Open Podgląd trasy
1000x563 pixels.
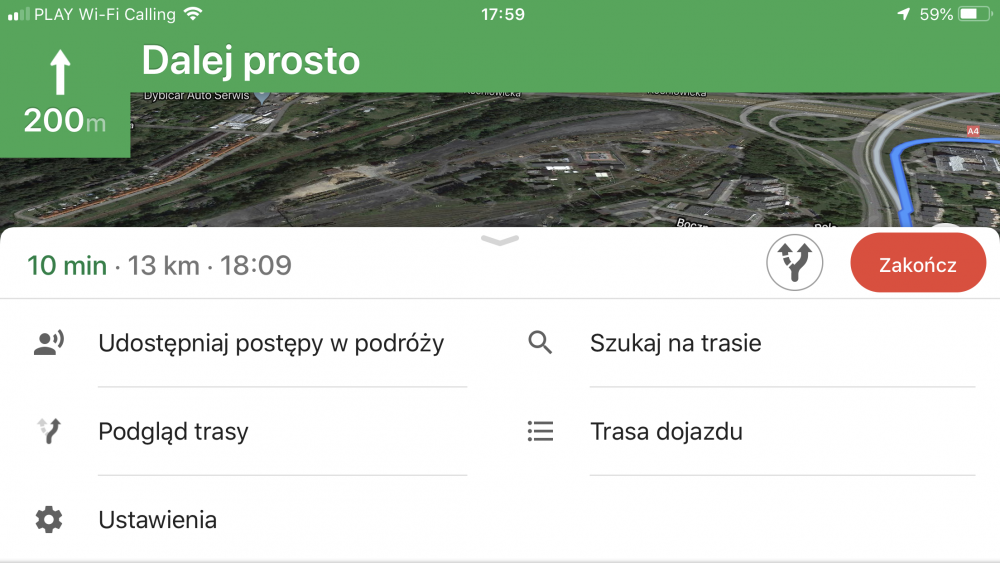(x=173, y=432)
